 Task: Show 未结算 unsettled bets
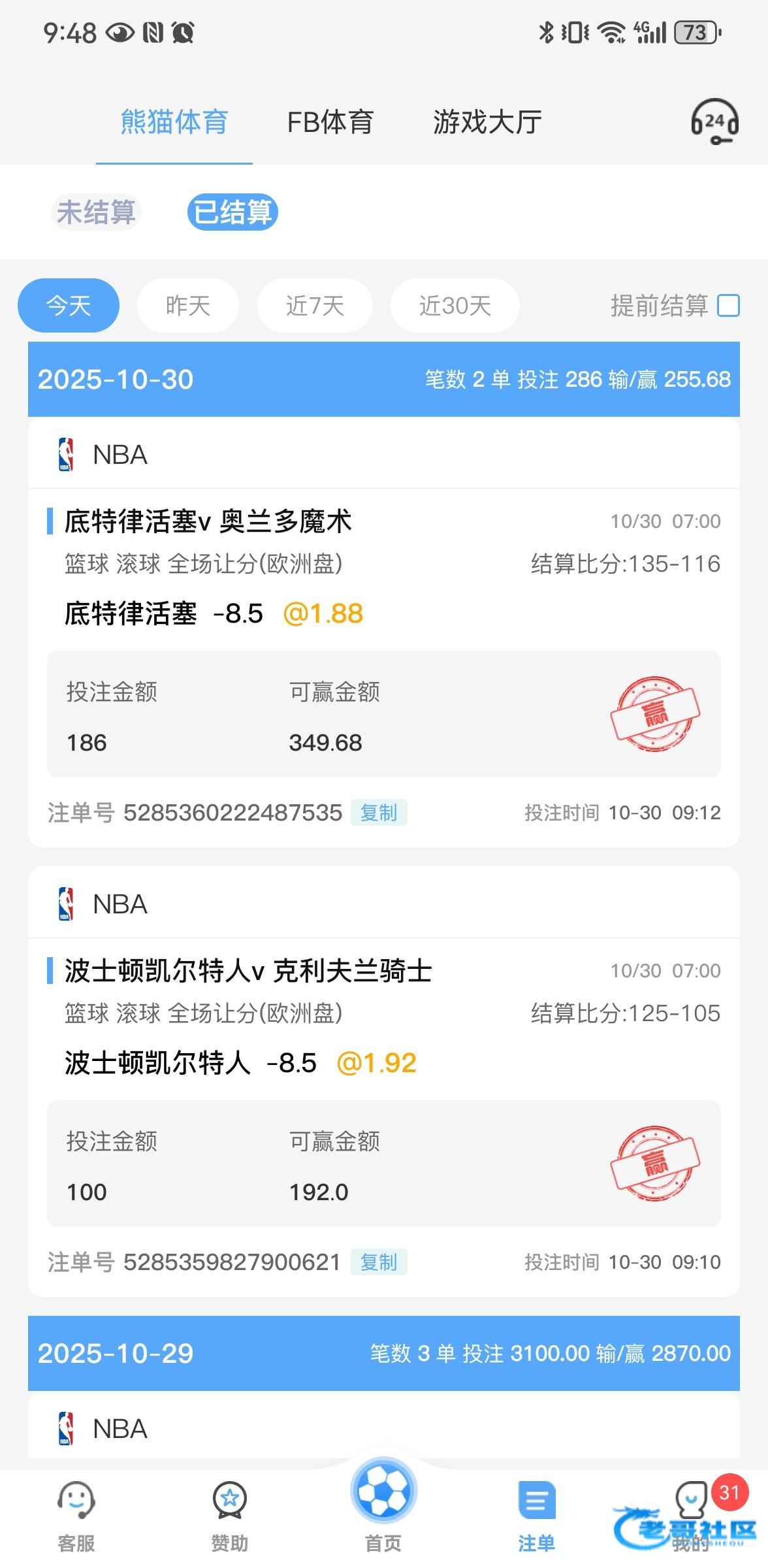tap(96, 212)
